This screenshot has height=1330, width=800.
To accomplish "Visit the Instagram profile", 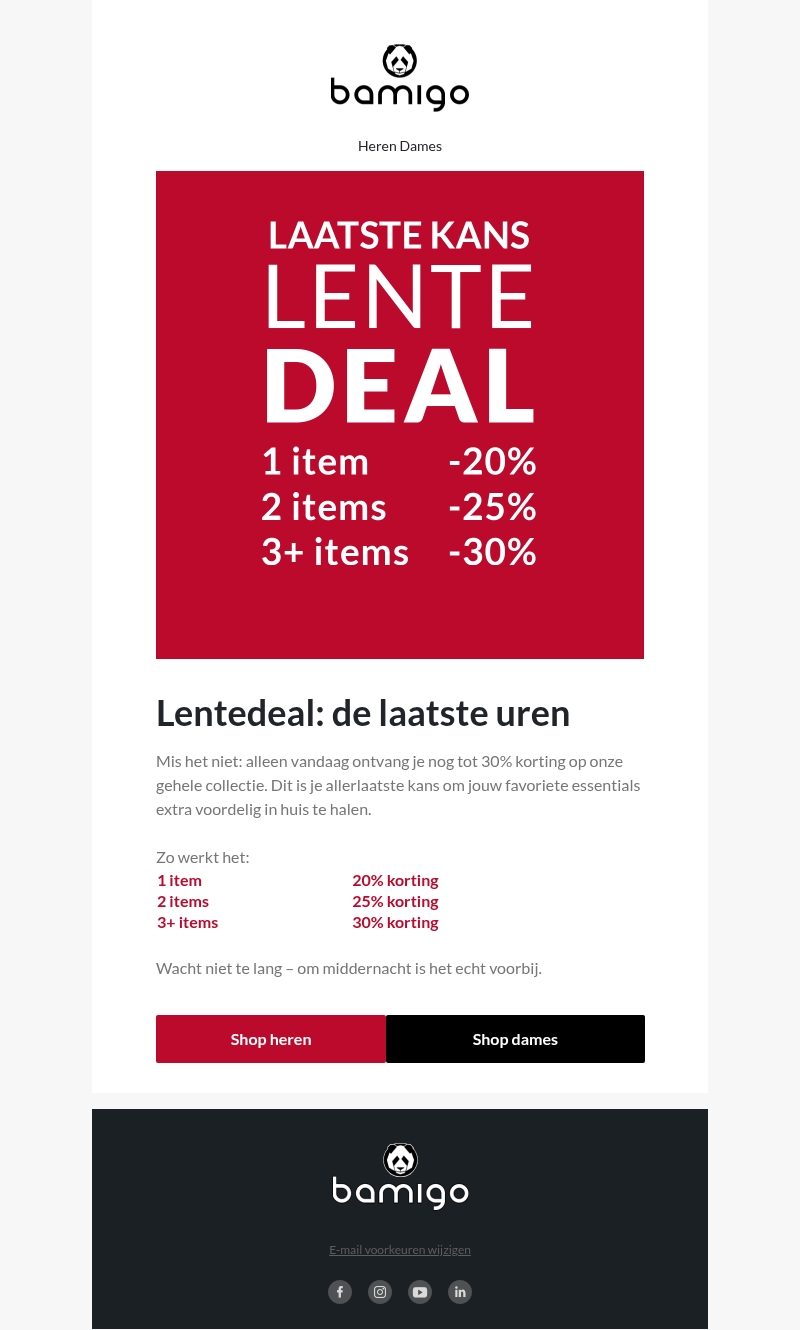I will coord(380,1292).
